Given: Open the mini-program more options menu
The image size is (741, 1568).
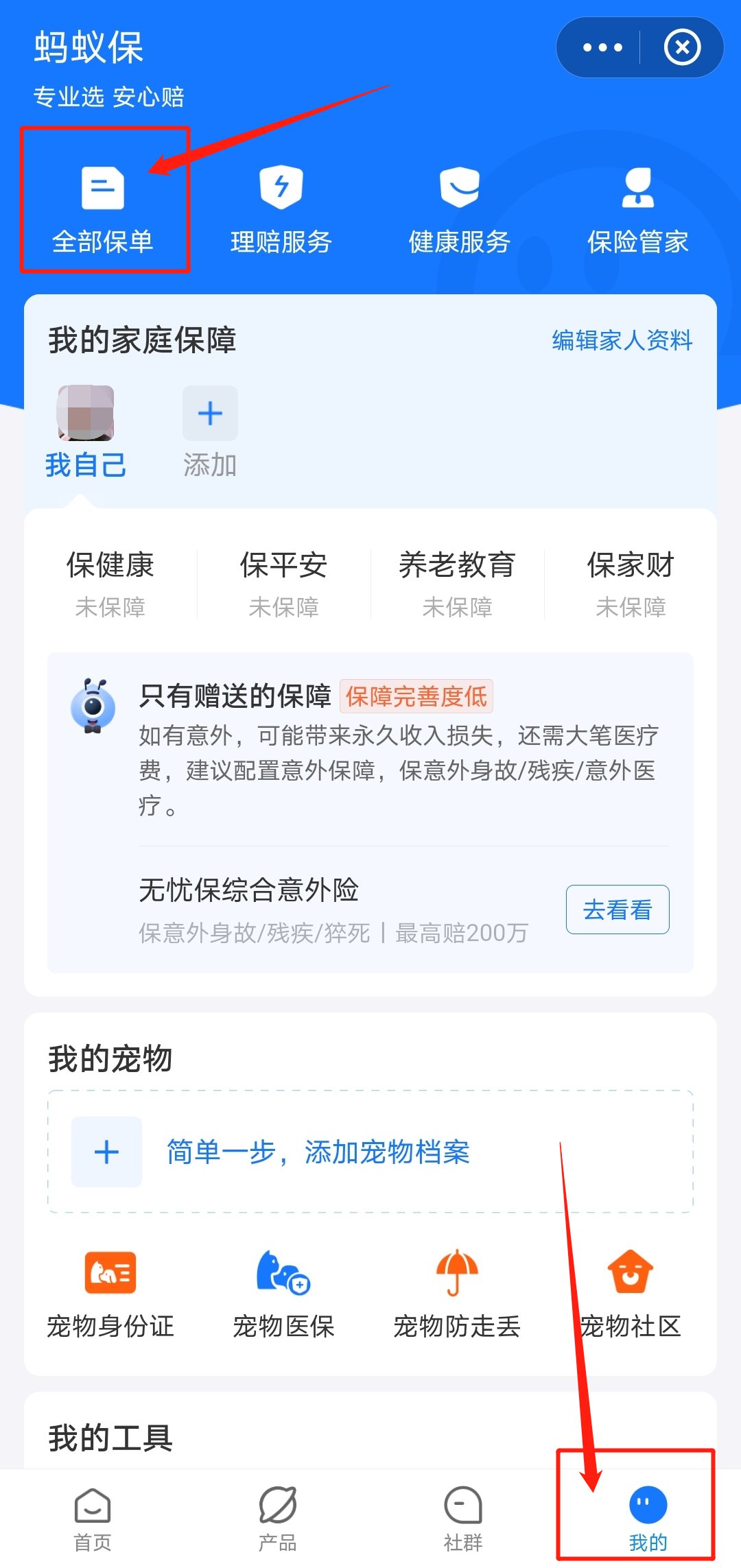Looking at the screenshot, I should [x=602, y=47].
